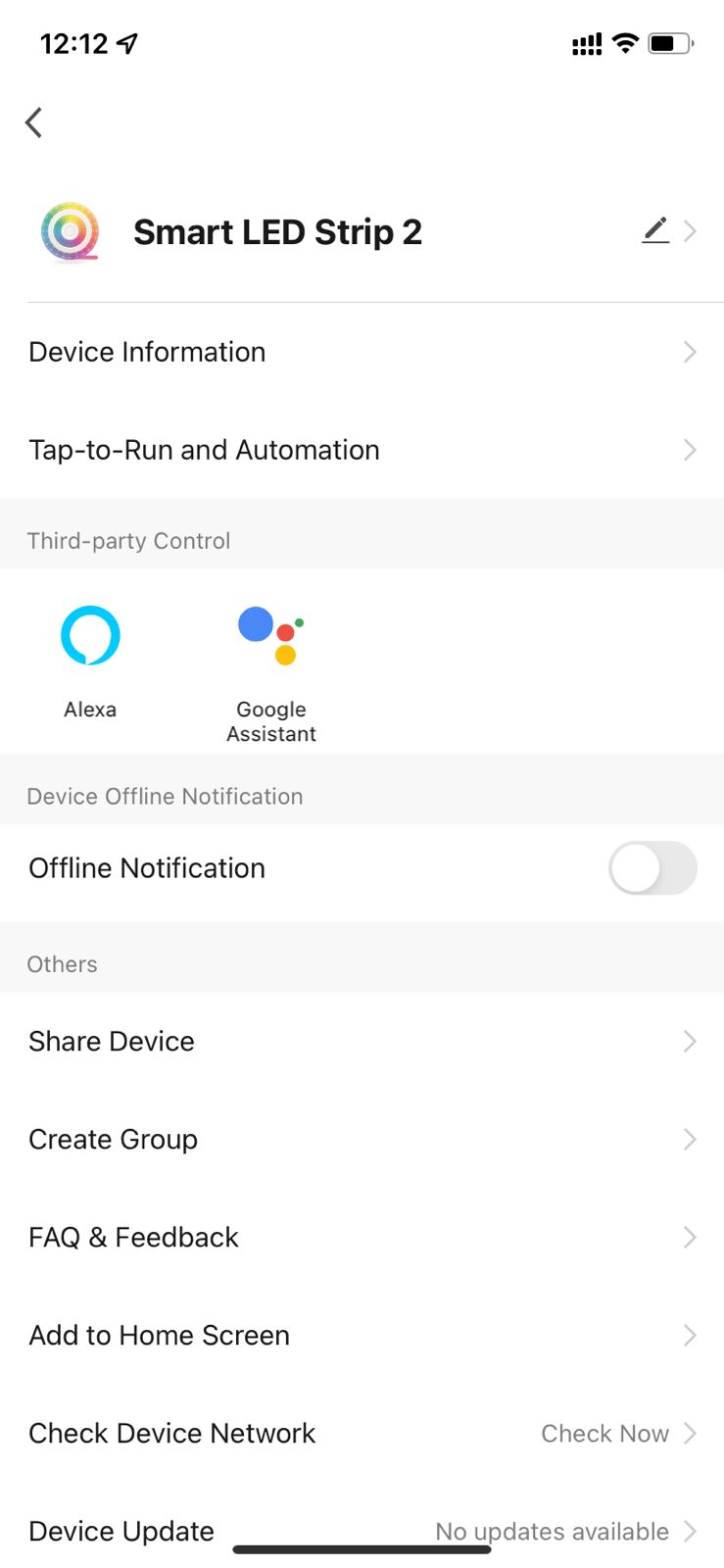Screen dimensions: 724x1568
Task: Open Create Group
Action: (362, 1139)
